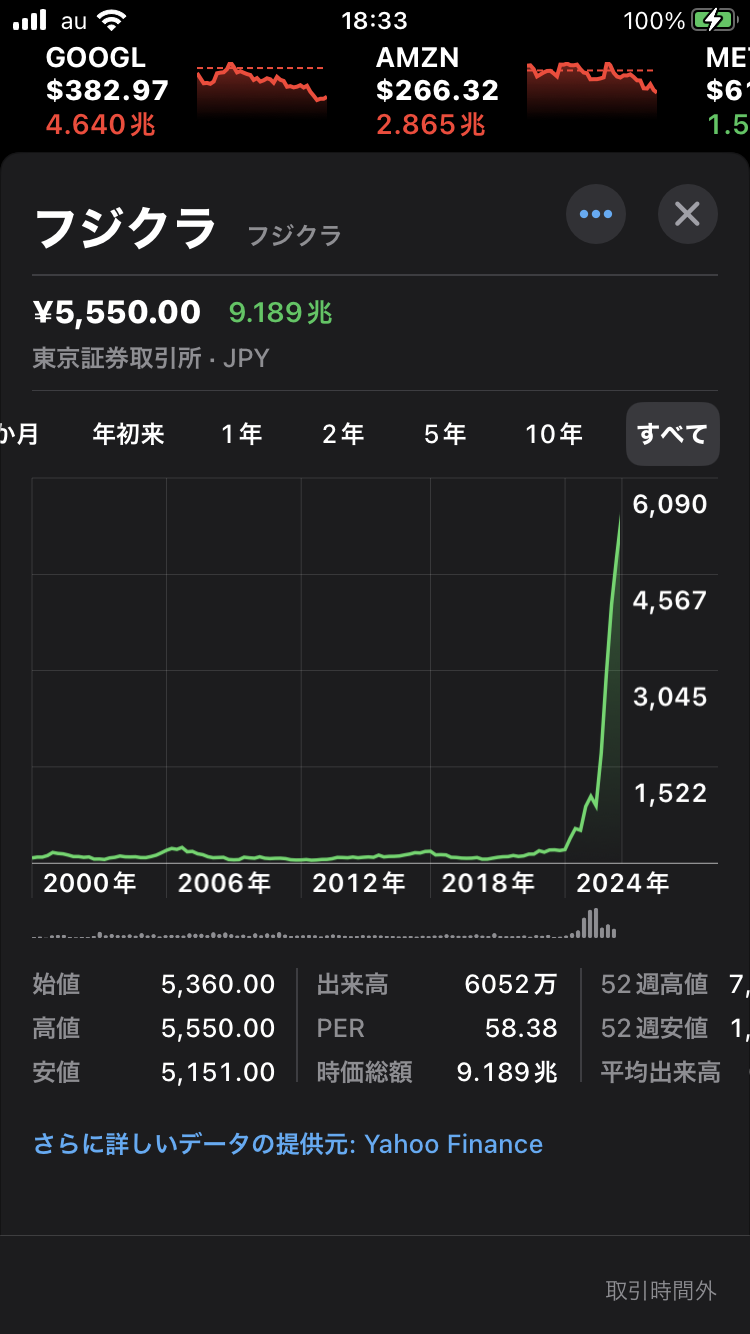Close the フジクラ stock detail sheet

click(x=687, y=214)
